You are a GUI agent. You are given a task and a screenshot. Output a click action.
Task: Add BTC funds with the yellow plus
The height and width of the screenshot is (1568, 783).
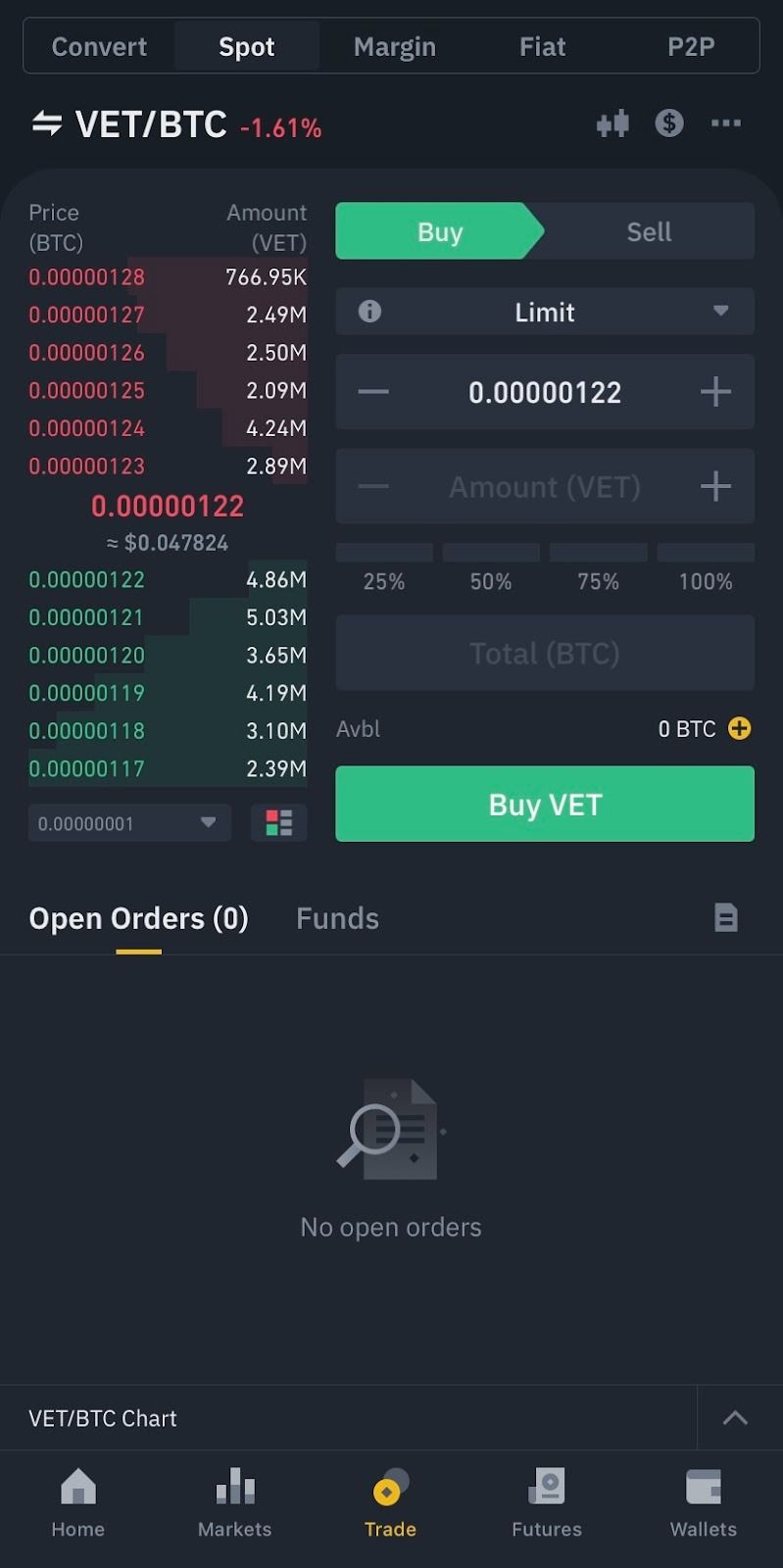pyautogui.click(x=740, y=729)
